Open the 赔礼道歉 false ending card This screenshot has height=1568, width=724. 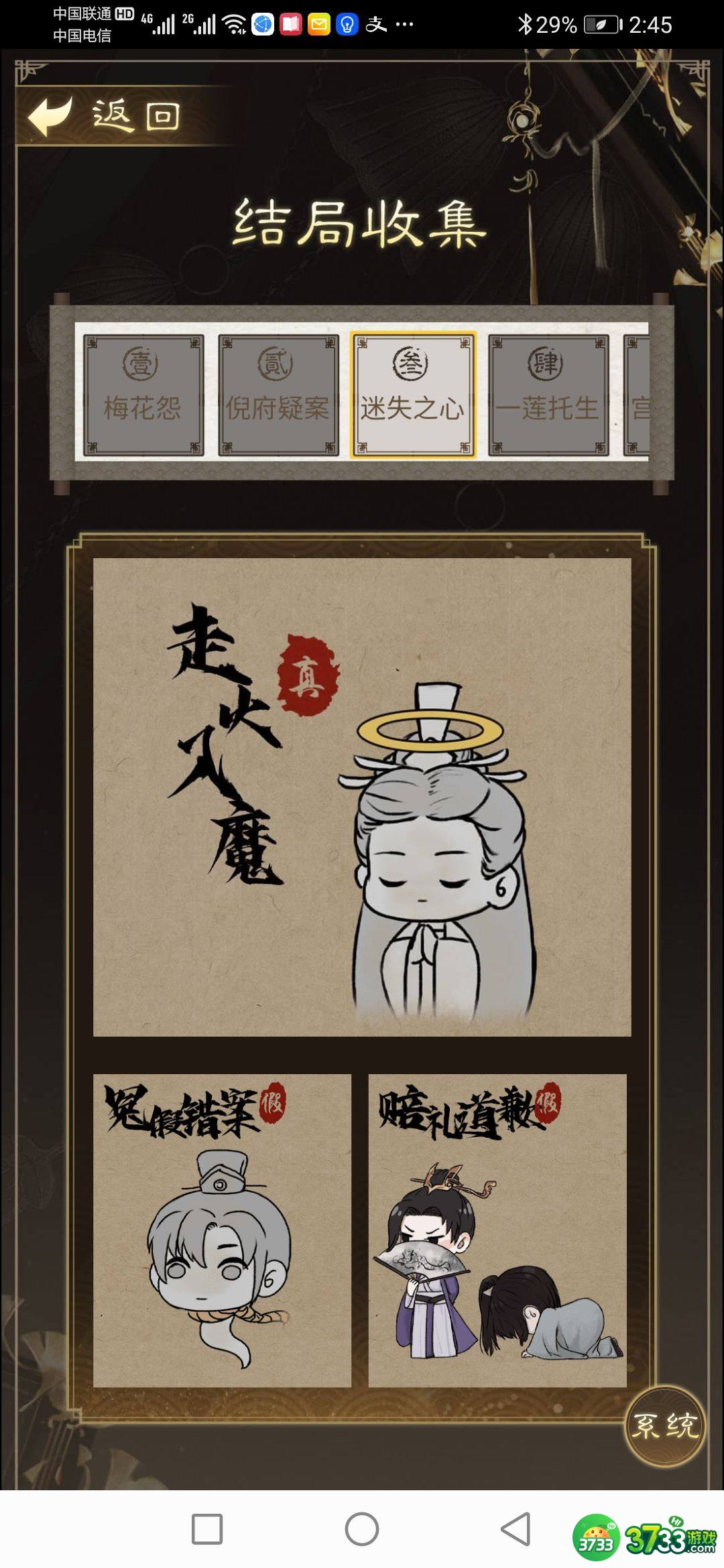click(x=497, y=1230)
